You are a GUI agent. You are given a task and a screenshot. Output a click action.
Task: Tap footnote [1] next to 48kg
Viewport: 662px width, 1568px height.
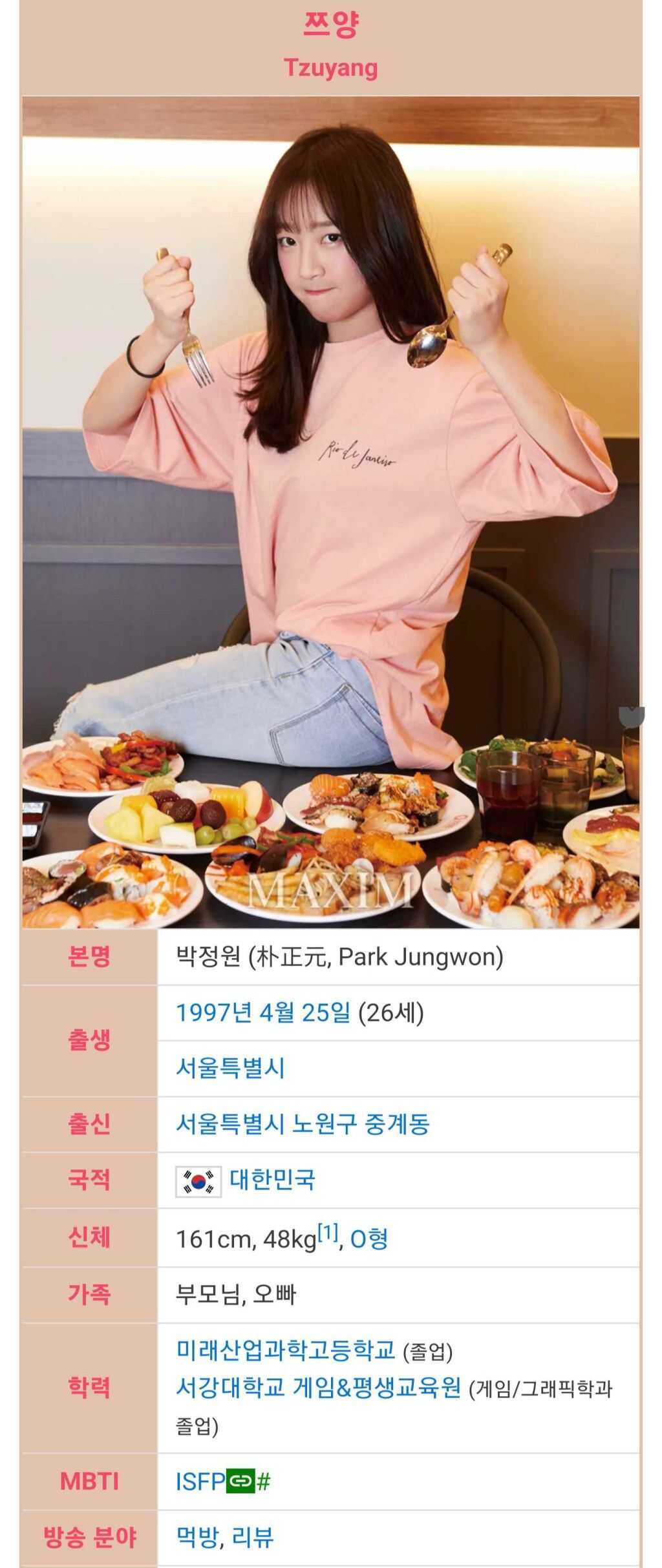[x=328, y=1233]
